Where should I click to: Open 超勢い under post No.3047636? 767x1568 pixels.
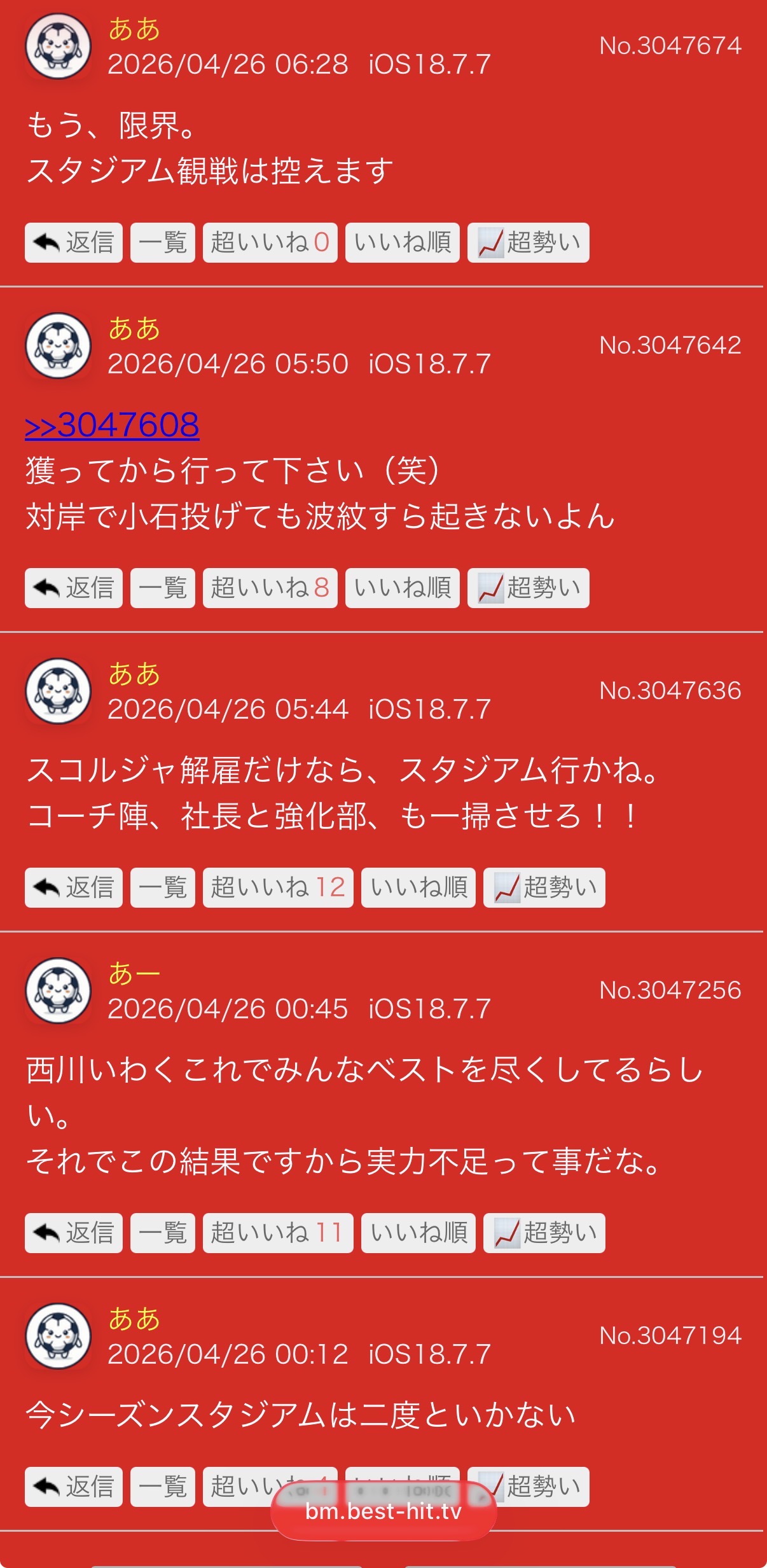click(x=544, y=887)
